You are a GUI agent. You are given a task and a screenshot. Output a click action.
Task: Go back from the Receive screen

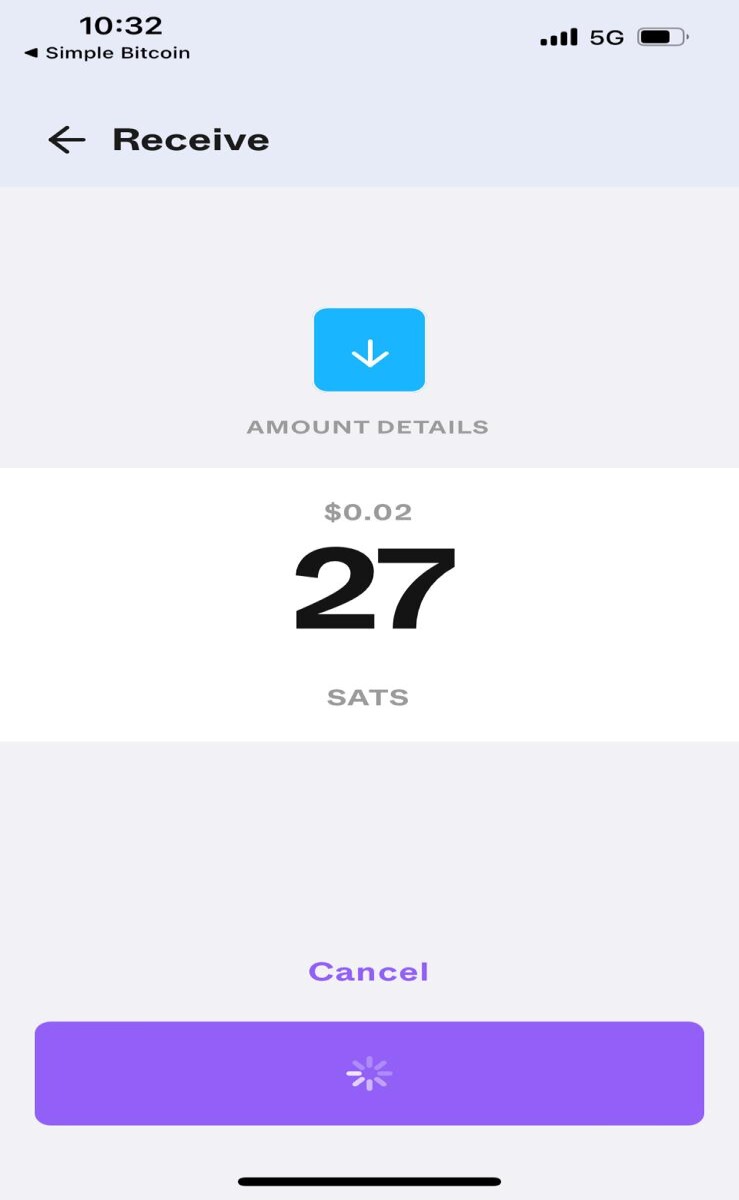(x=67, y=140)
